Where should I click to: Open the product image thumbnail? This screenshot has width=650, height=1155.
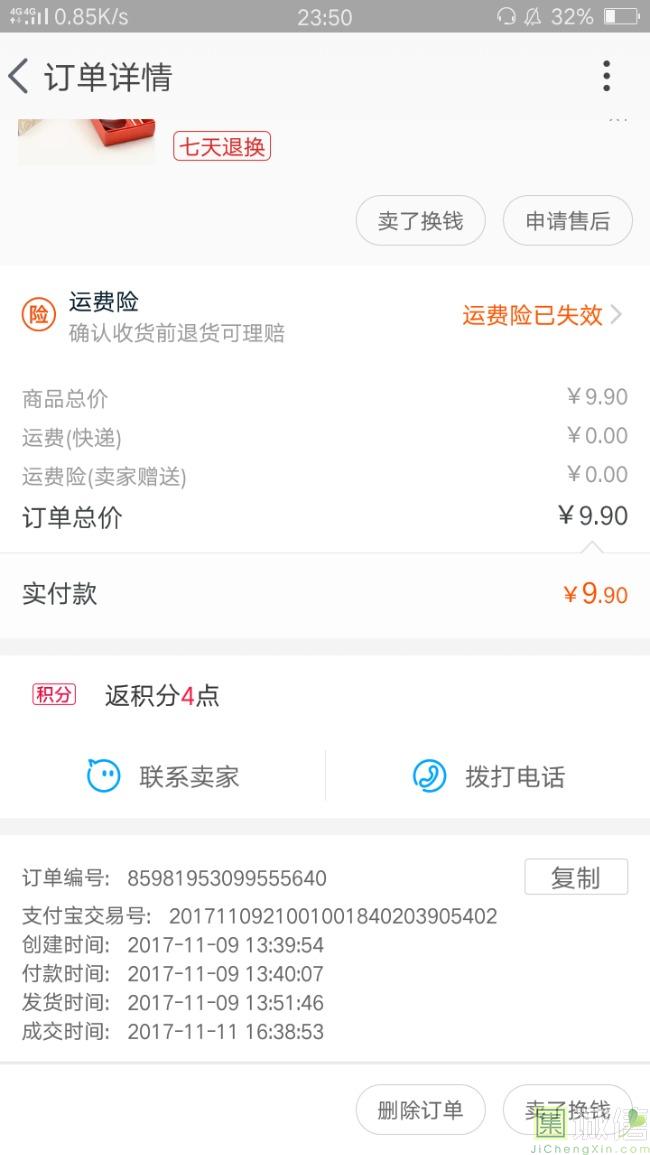coord(87,141)
